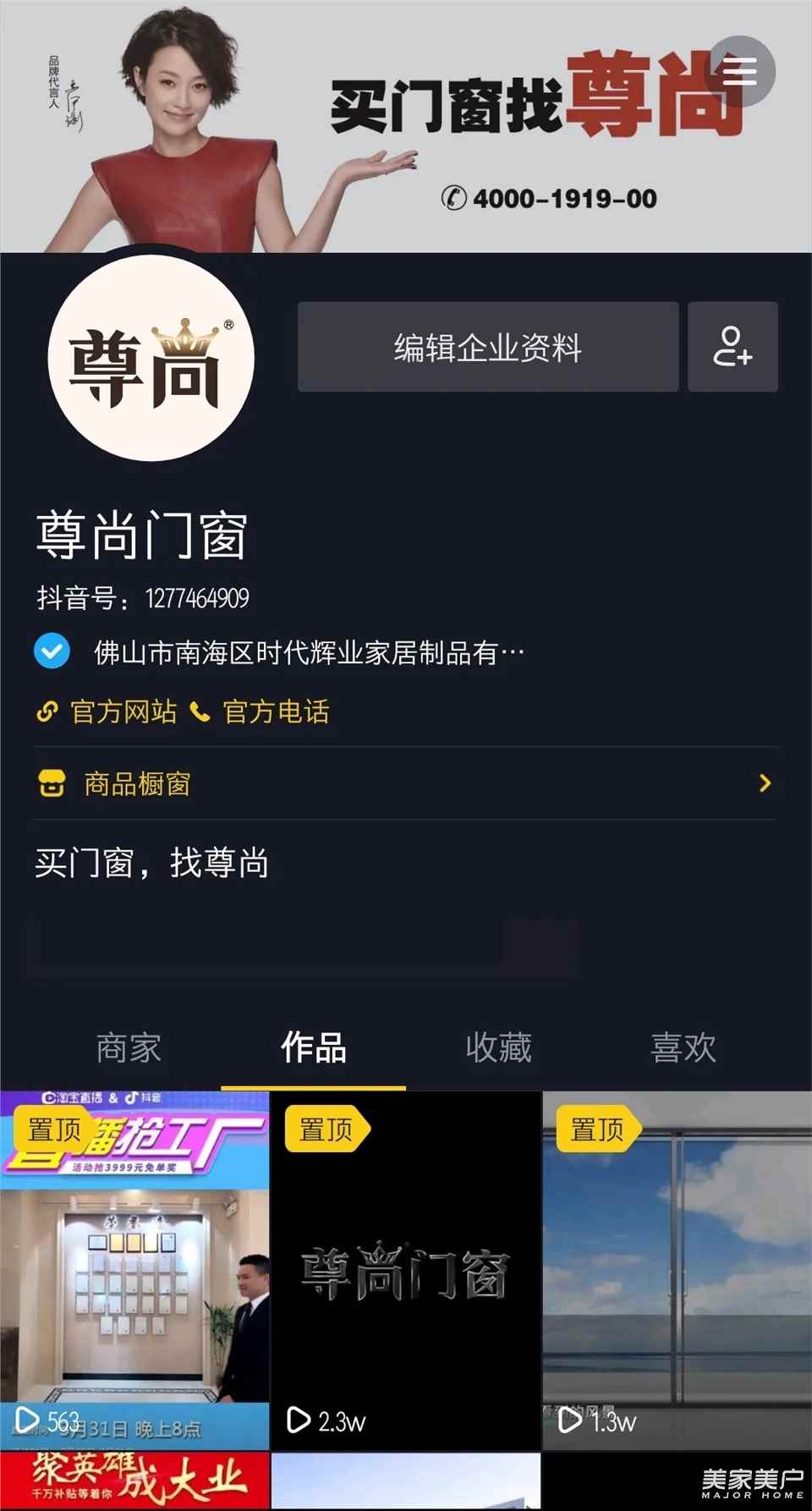The height and width of the screenshot is (1511, 812).
Task: Open the hamburger menu
Action: point(739,72)
